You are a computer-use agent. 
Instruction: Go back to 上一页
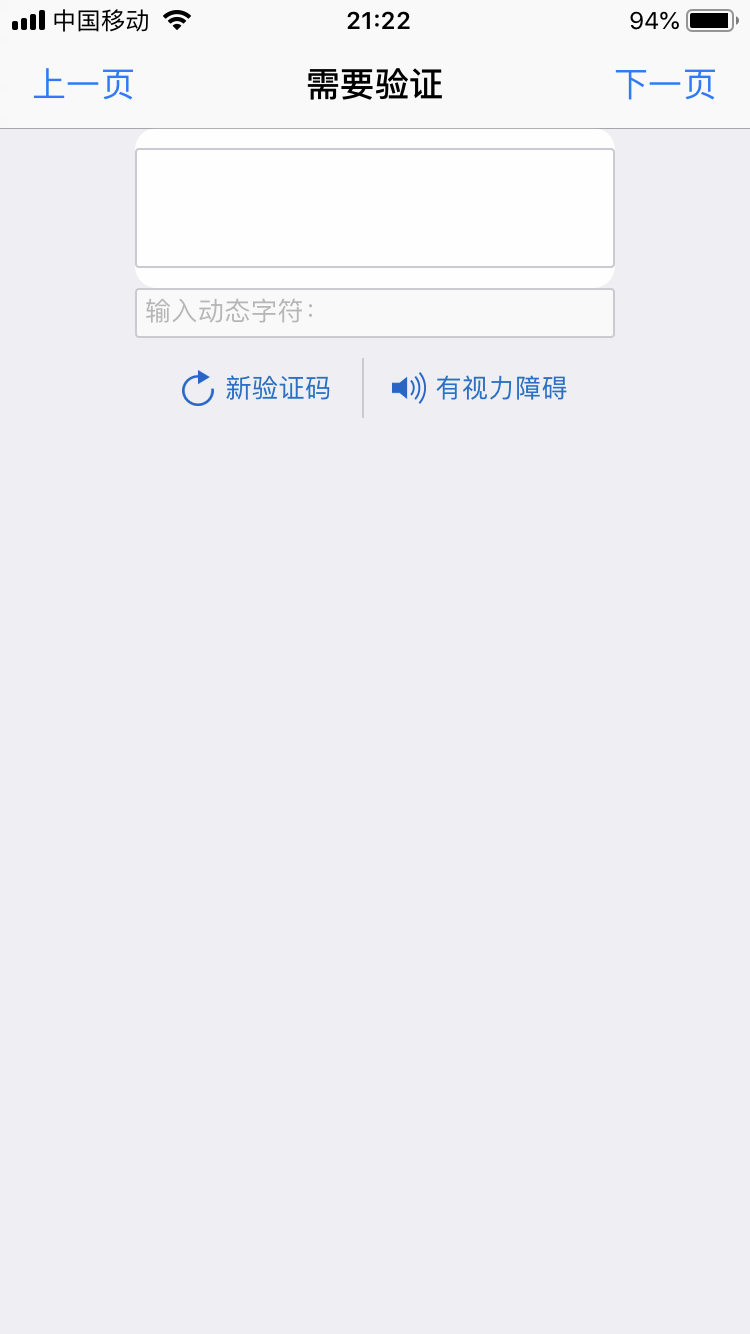click(x=83, y=85)
